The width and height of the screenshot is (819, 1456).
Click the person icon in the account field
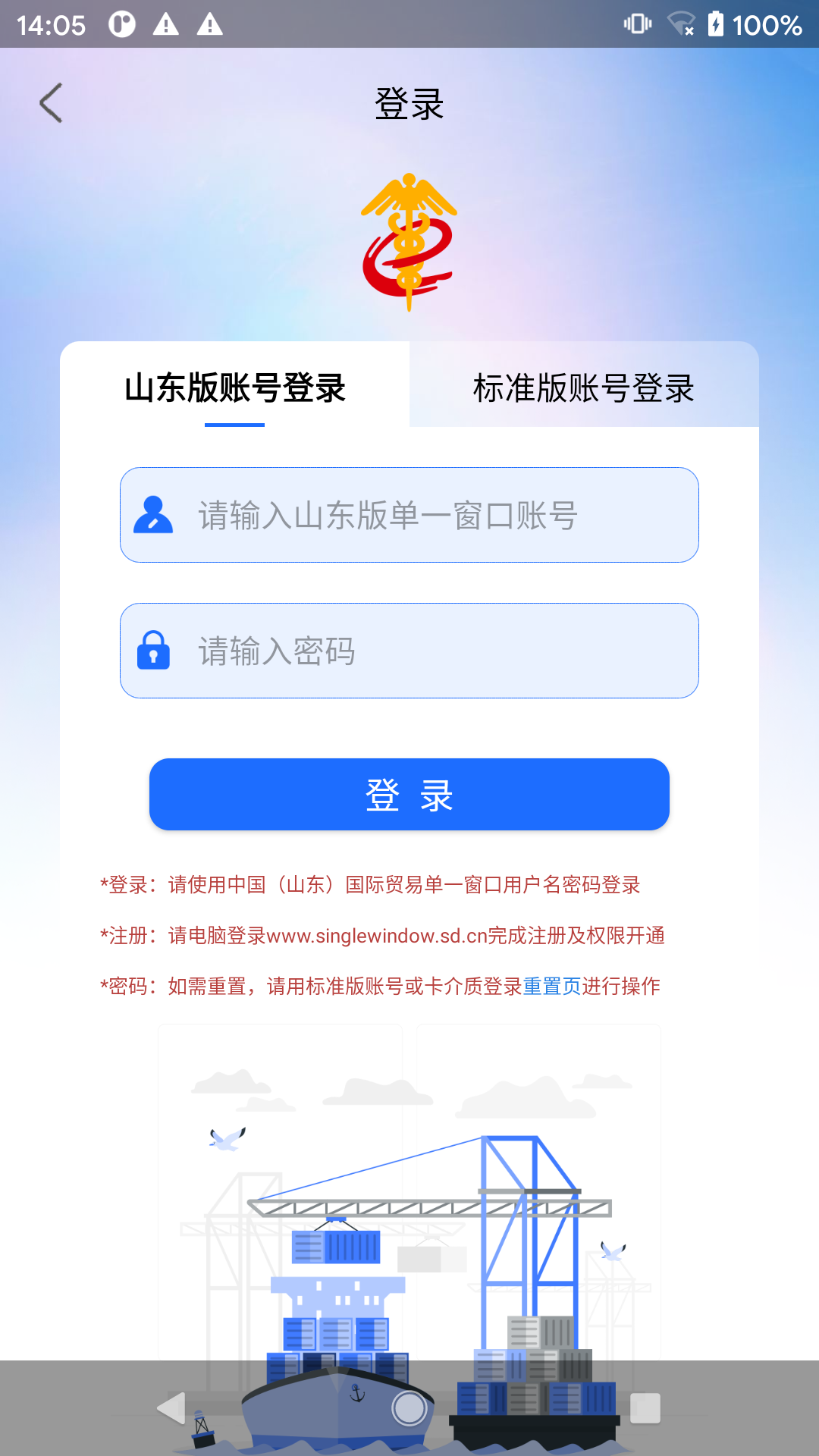coord(154,515)
